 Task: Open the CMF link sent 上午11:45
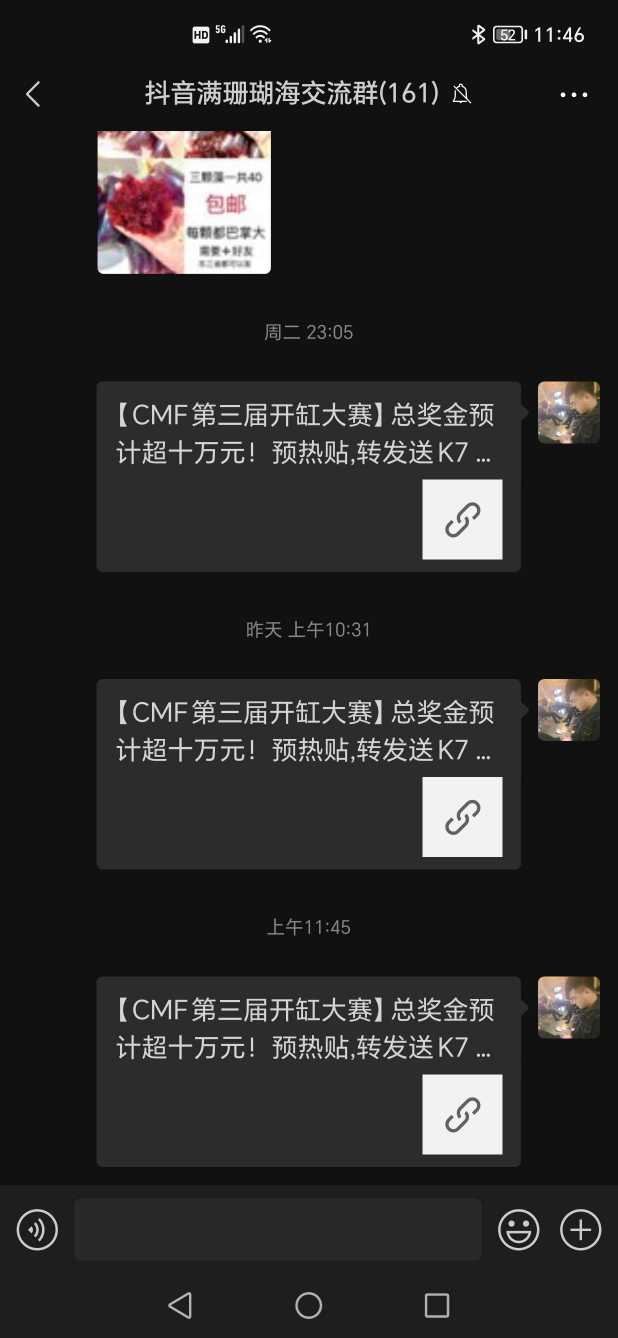(x=308, y=1071)
